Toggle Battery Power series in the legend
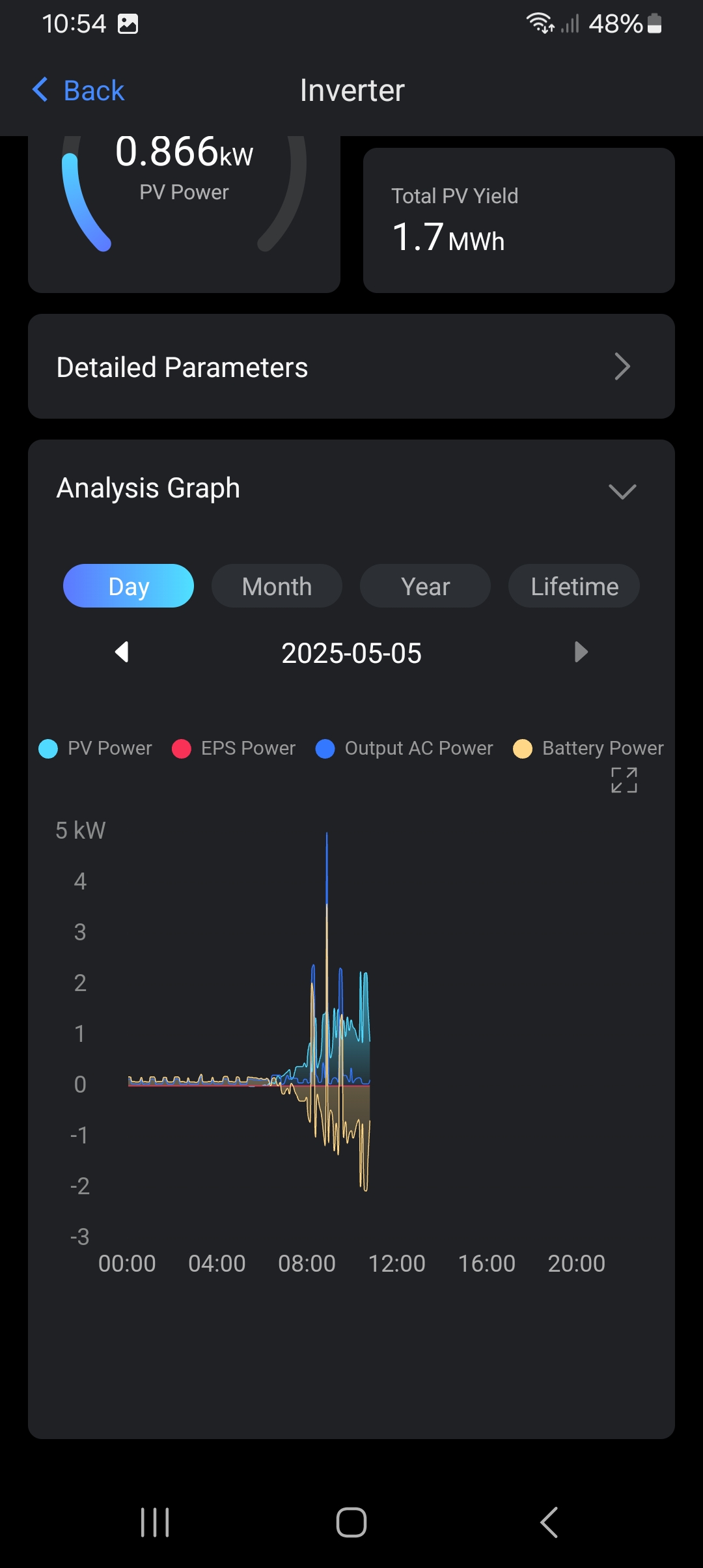The image size is (703, 1568). 588,748
